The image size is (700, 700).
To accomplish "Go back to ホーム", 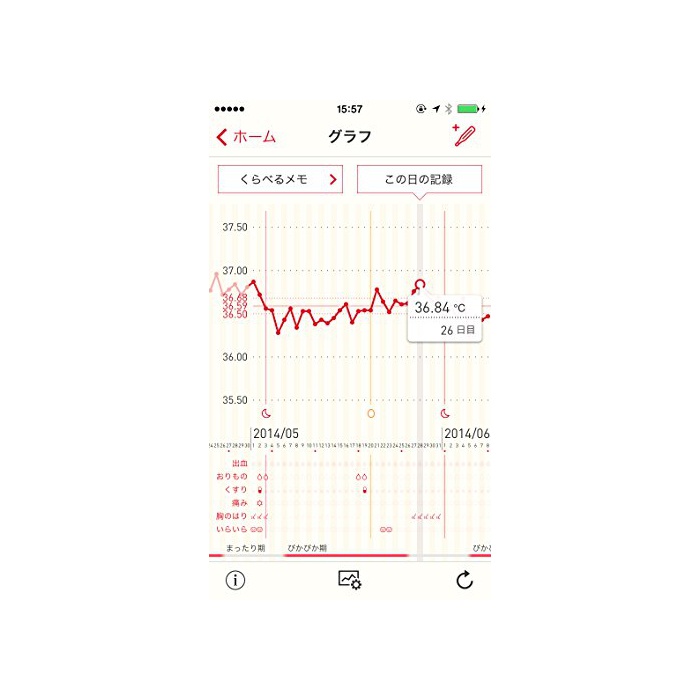I will click(246, 137).
